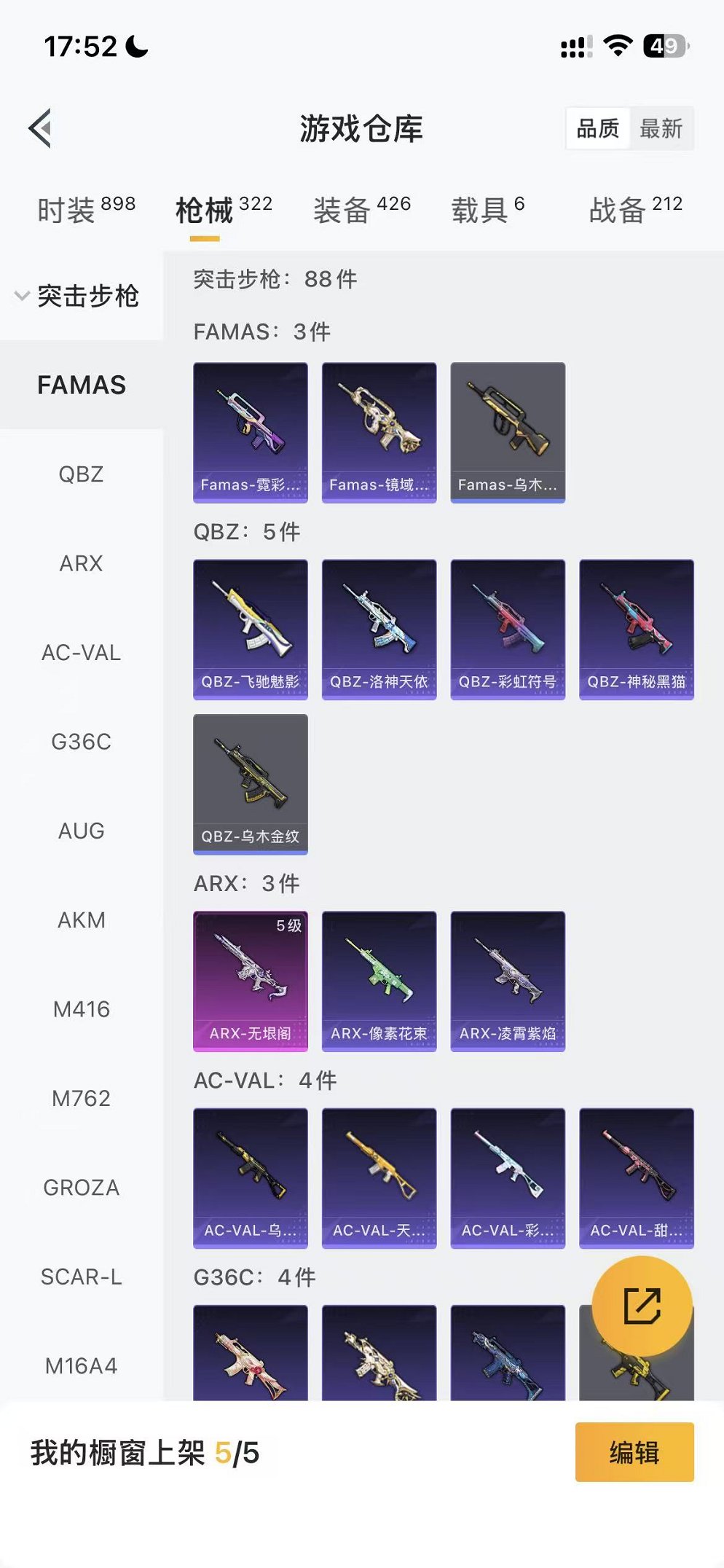View the QBZ-乌木金纹 skin
Viewport: 724px width, 1568px height.
click(250, 783)
